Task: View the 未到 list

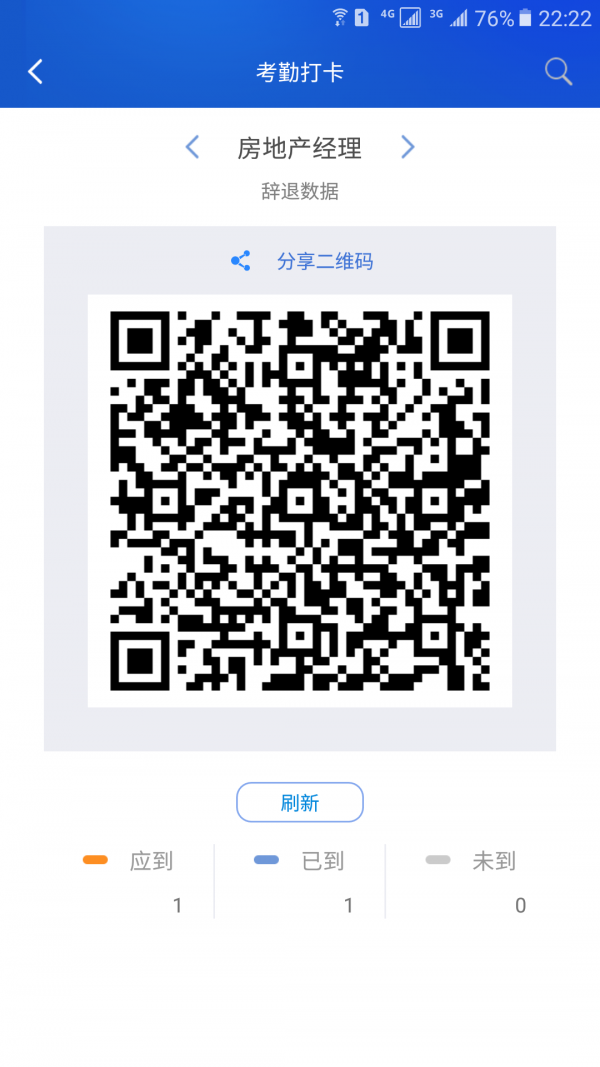Action: (x=472, y=880)
